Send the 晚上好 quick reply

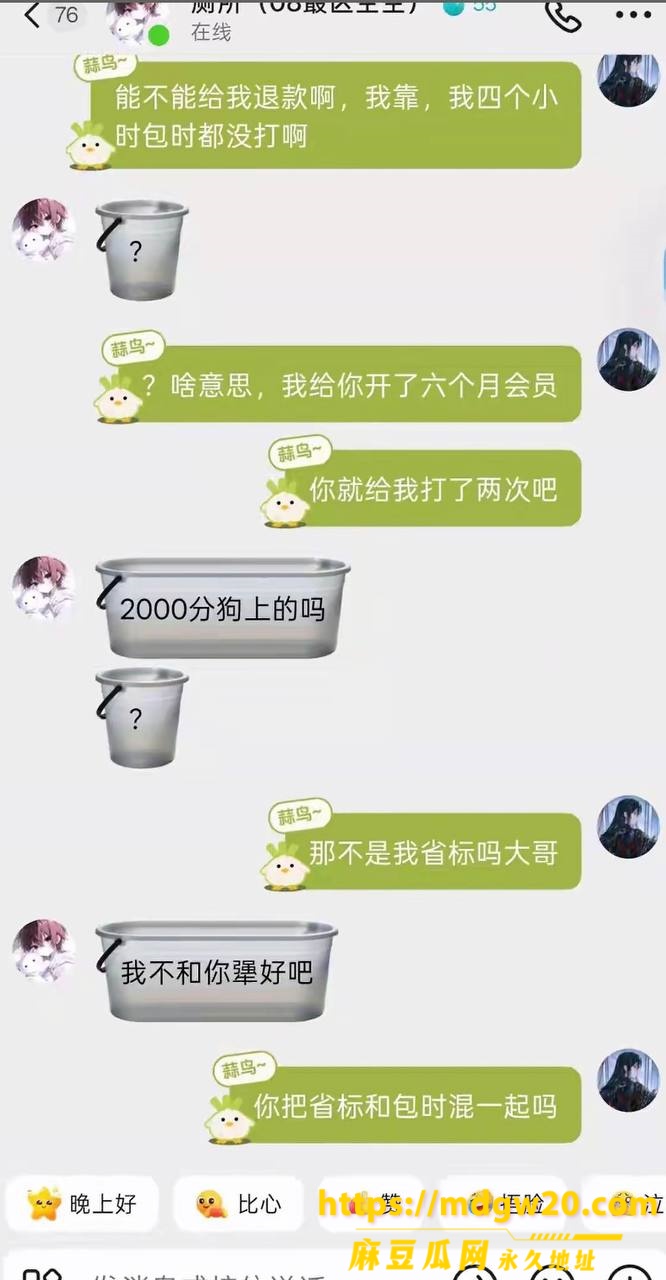click(x=83, y=1204)
